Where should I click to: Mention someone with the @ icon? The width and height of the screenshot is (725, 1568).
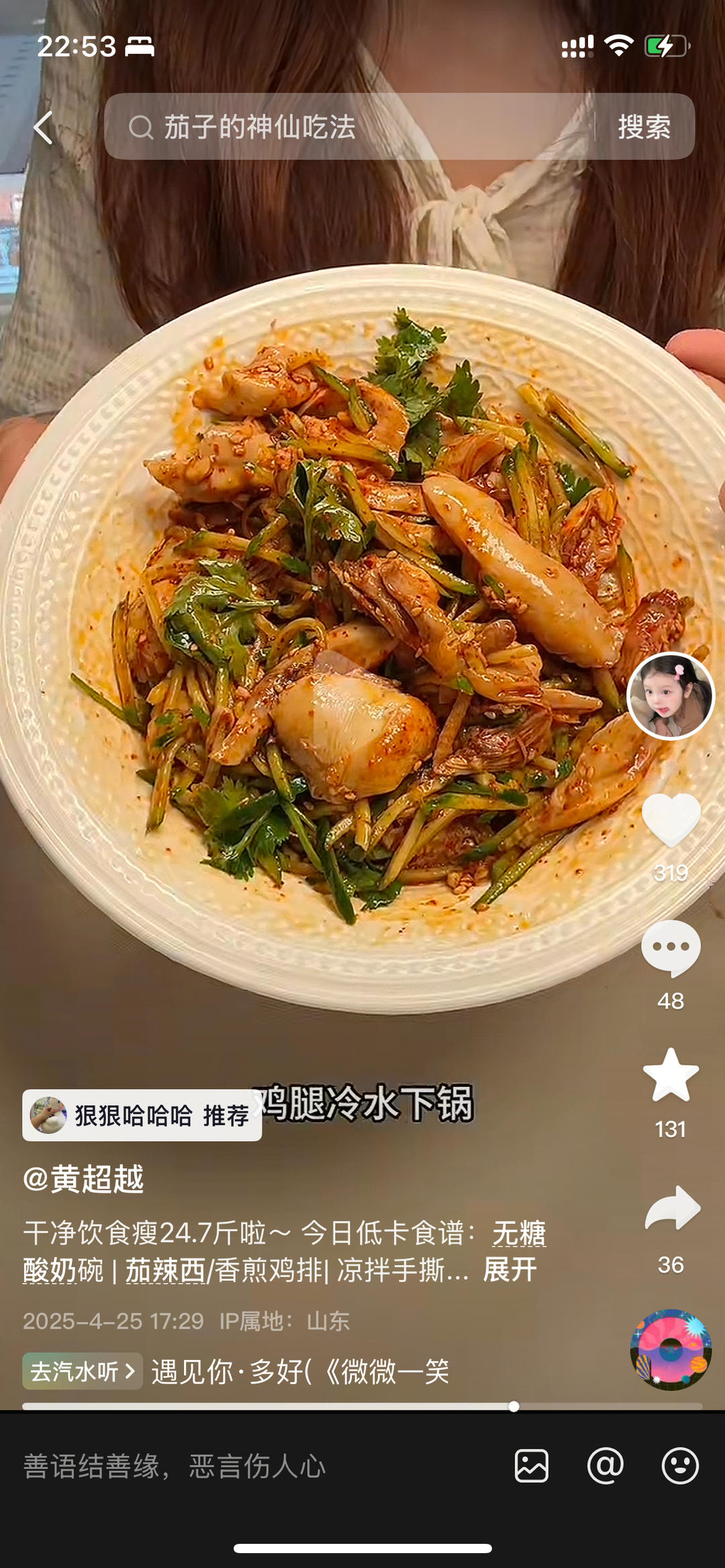click(606, 1465)
